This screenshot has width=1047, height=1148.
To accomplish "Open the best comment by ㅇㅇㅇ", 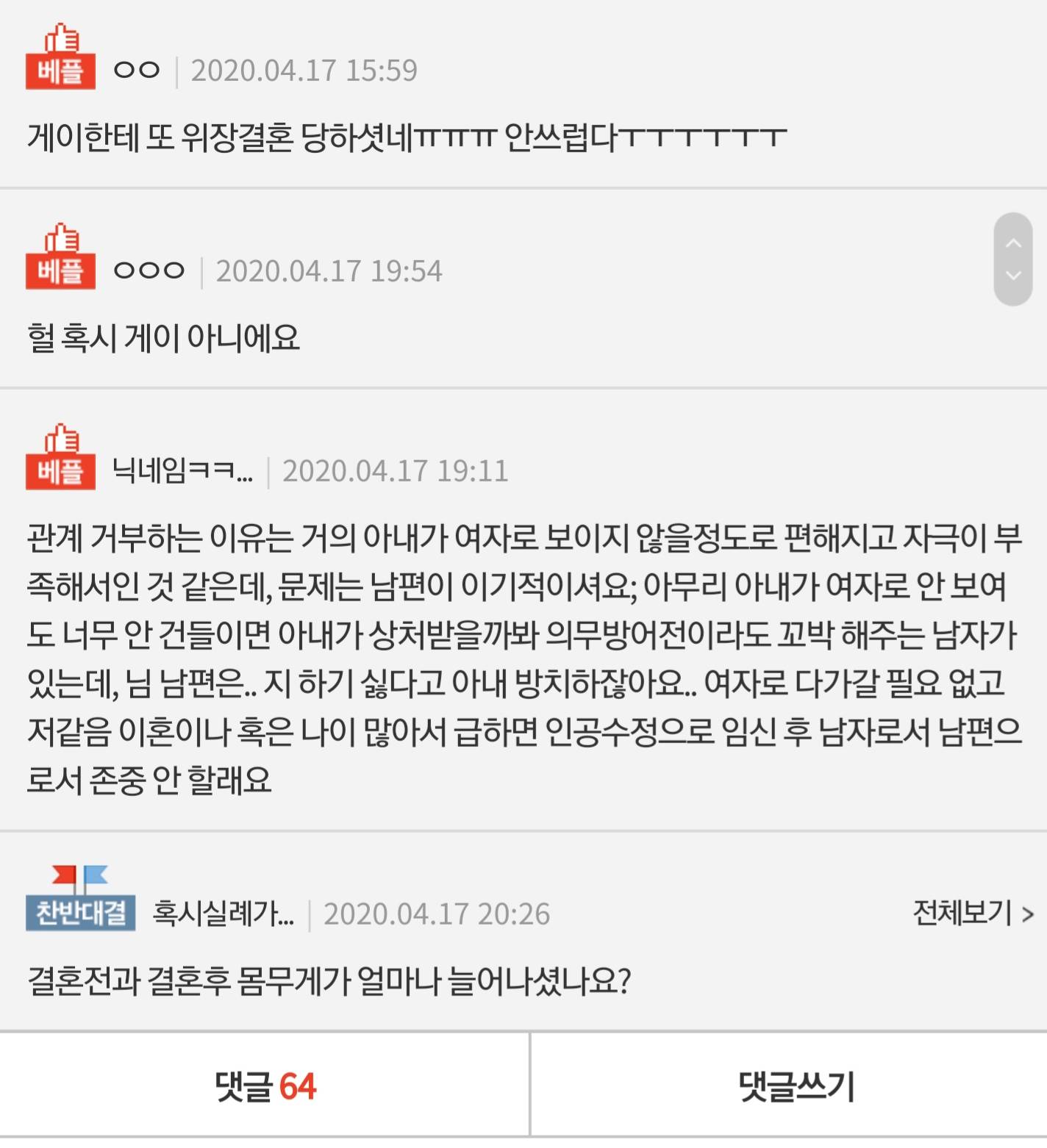I will pyautogui.click(x=163, y=338).
